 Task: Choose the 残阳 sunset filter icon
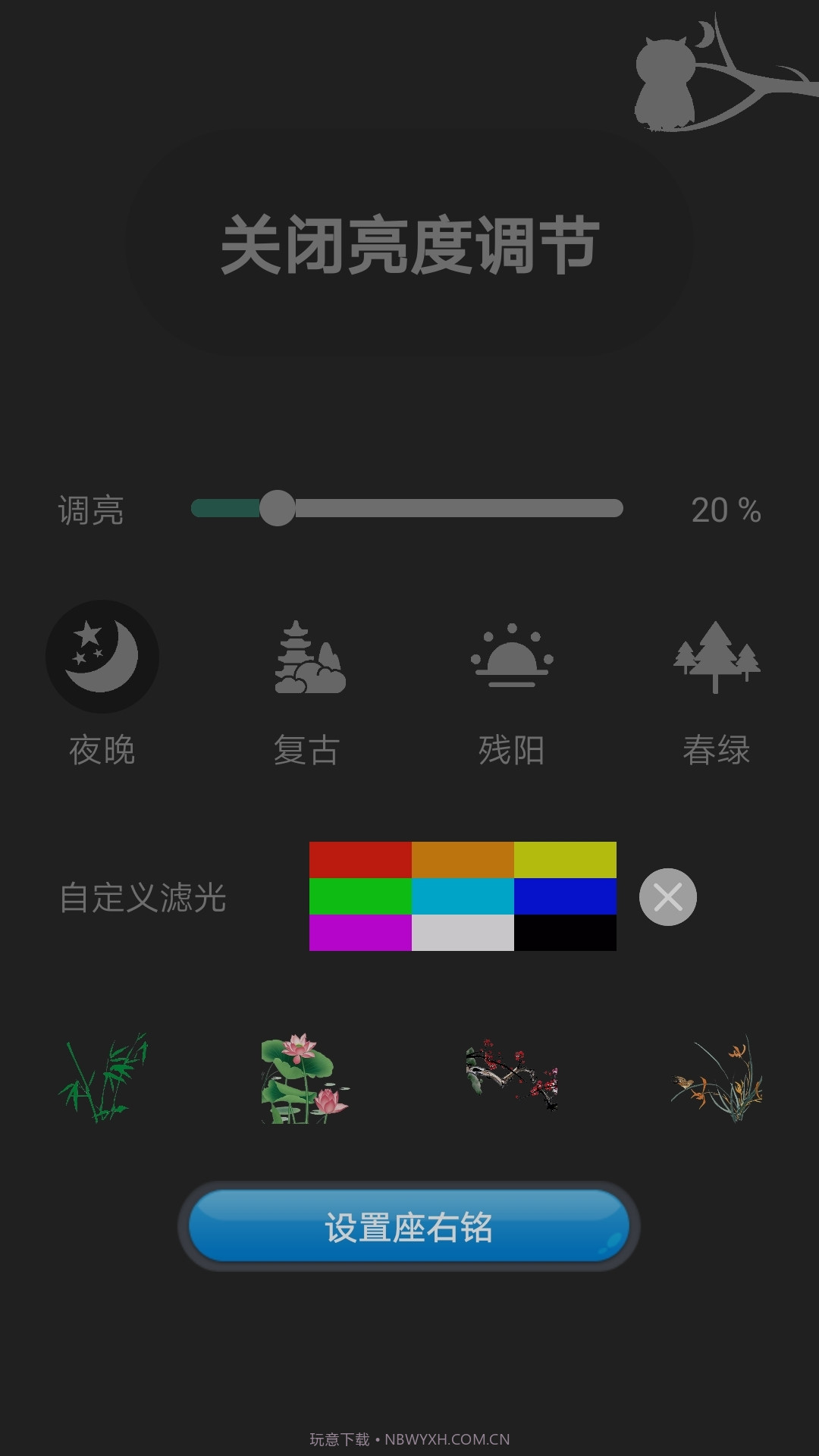[510, 657]
